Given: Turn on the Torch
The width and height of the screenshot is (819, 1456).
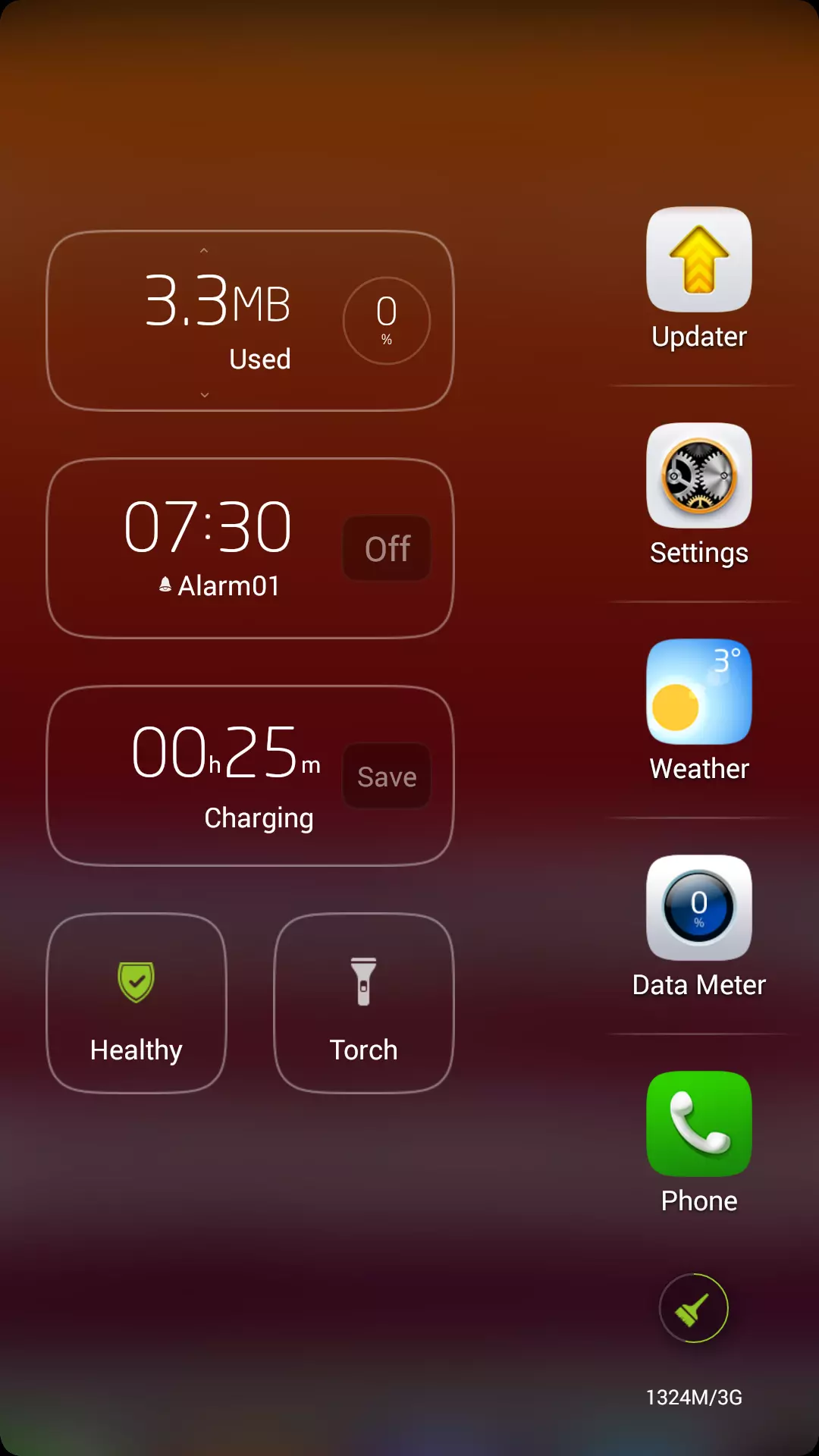Looking at the screenshot, I should tap(364, 1003).
